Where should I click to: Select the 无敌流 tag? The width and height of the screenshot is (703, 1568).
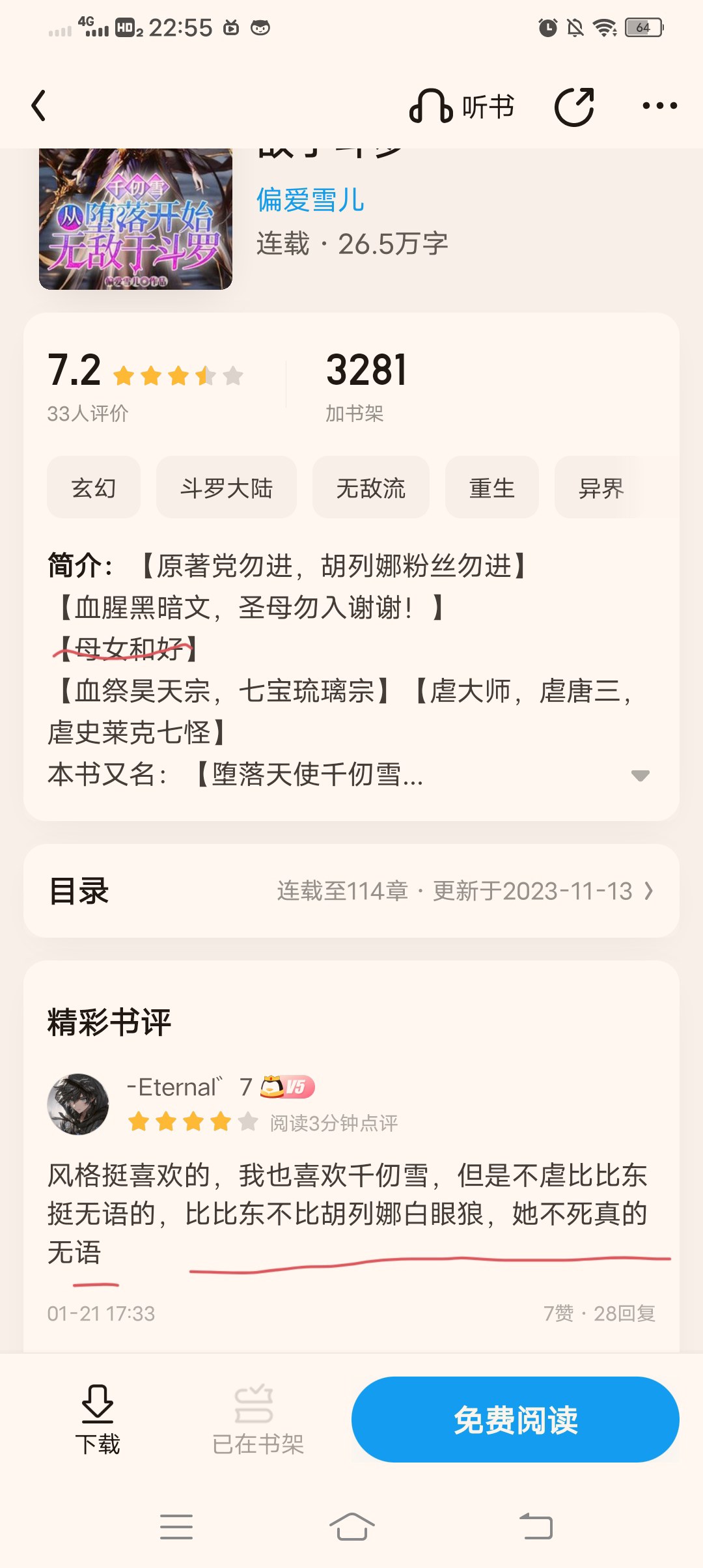pos(371,488)
